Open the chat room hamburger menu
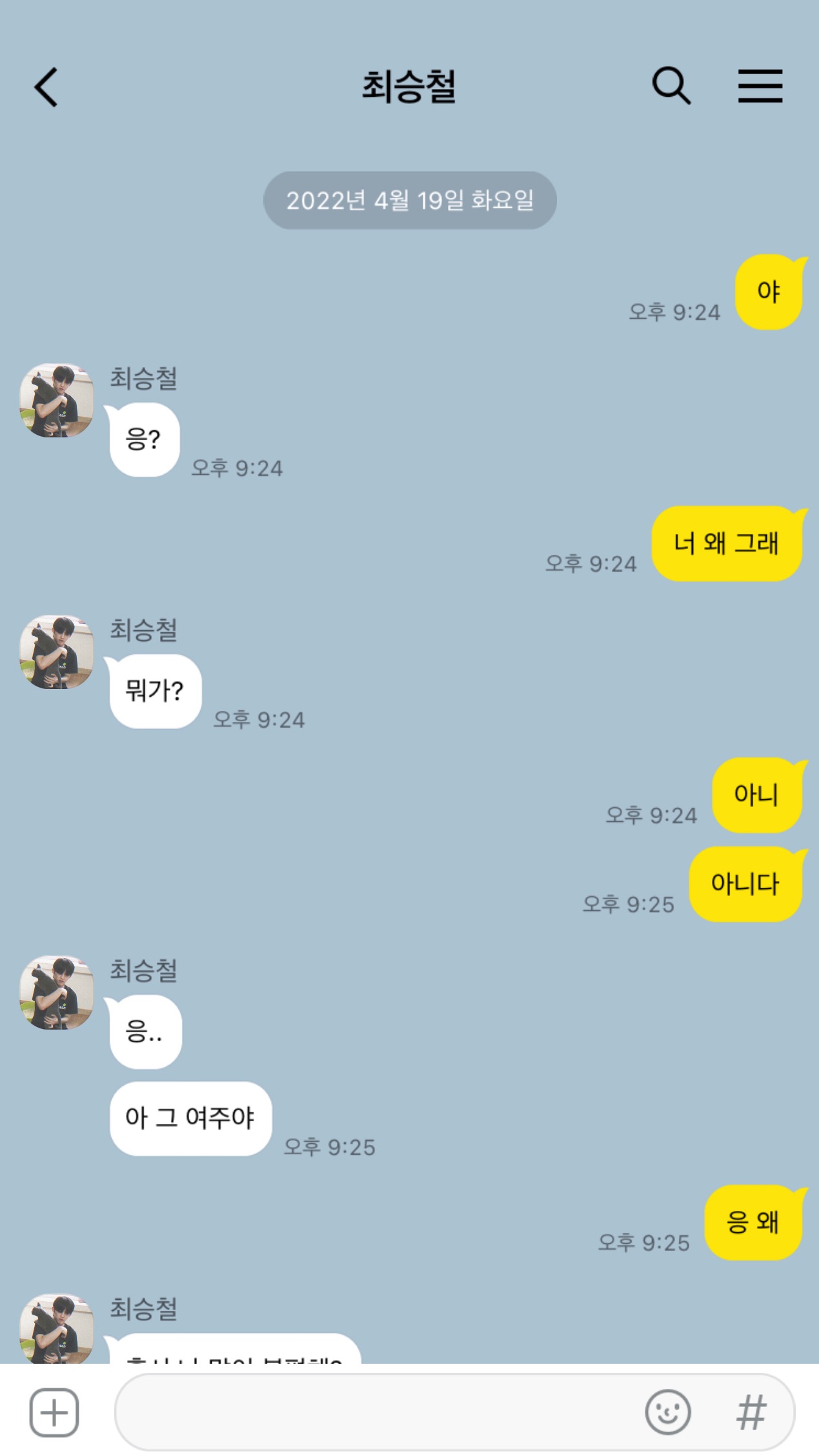The image size is (819, 1456). 760,86
